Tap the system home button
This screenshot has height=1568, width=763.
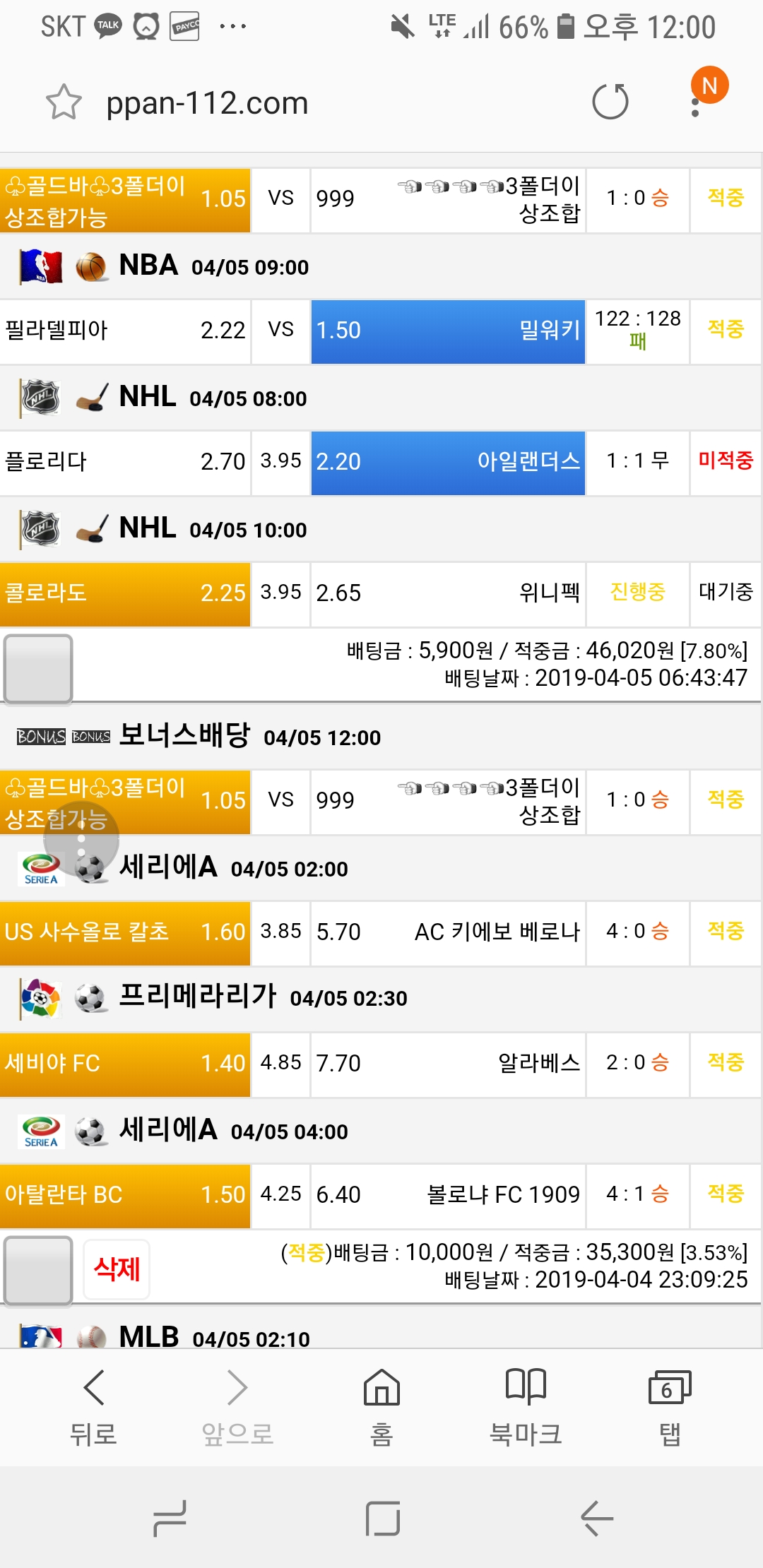click(x=382, y=1519)
